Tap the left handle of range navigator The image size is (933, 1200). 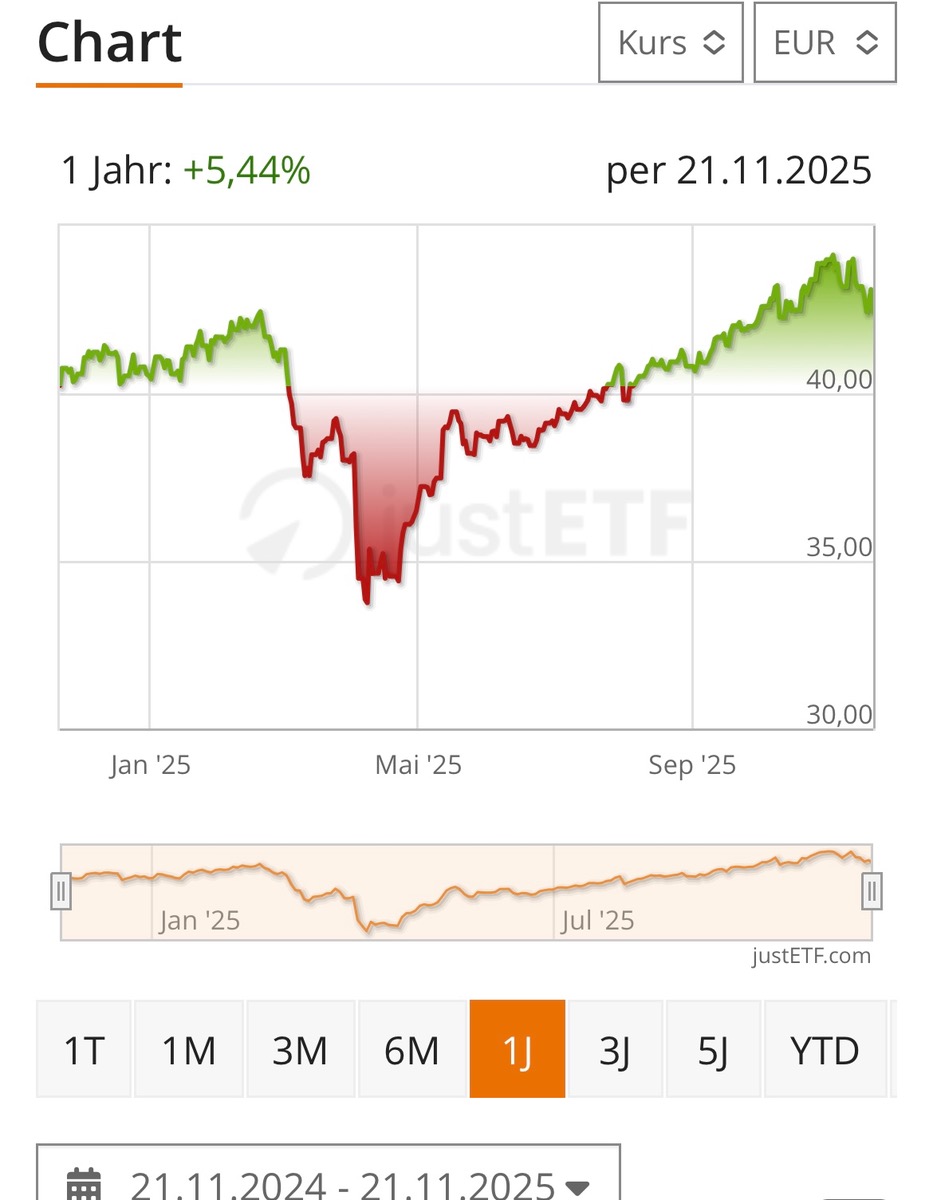(x=61, y=890)
